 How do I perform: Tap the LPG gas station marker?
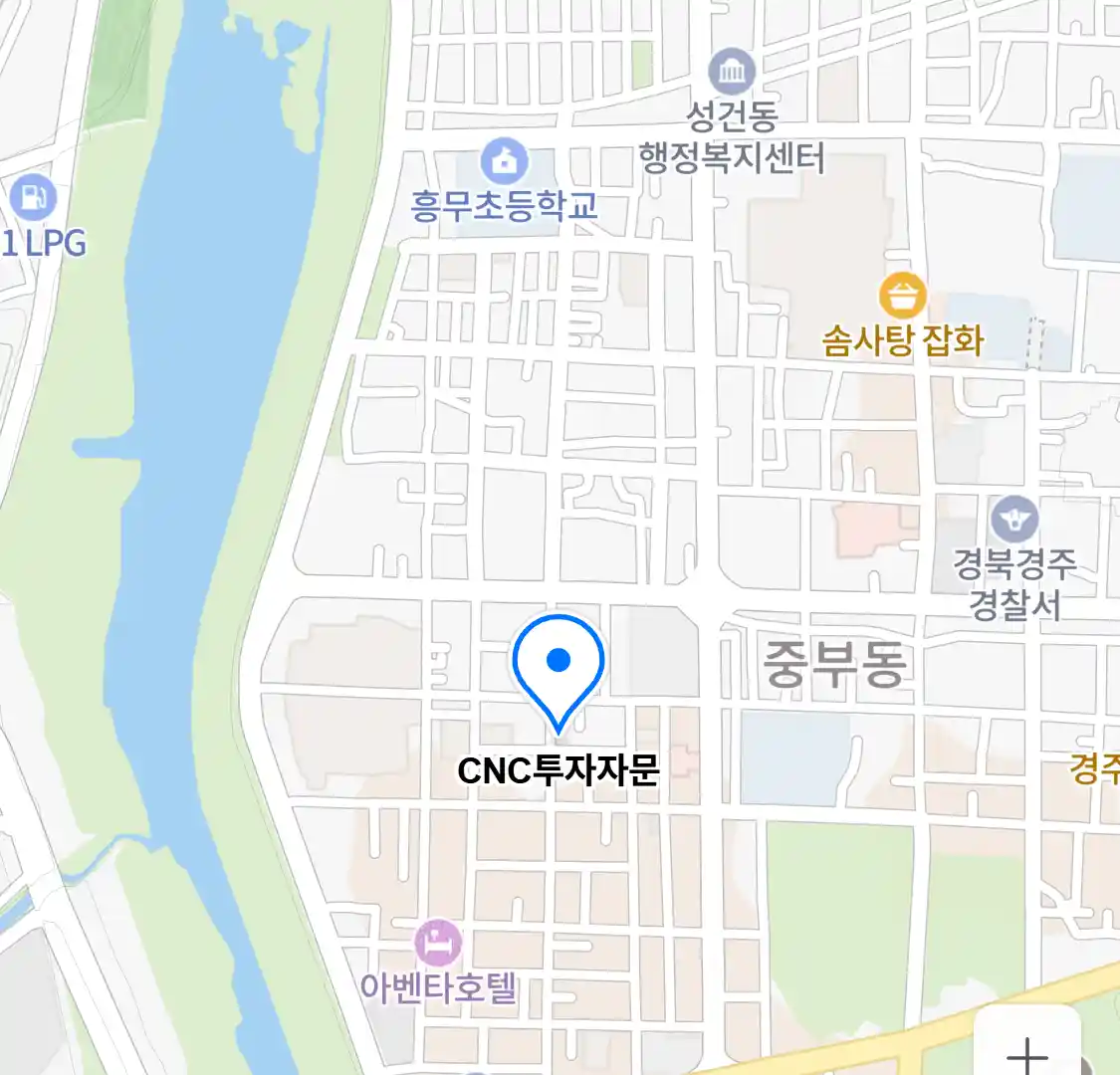click(x=33, y=197)
